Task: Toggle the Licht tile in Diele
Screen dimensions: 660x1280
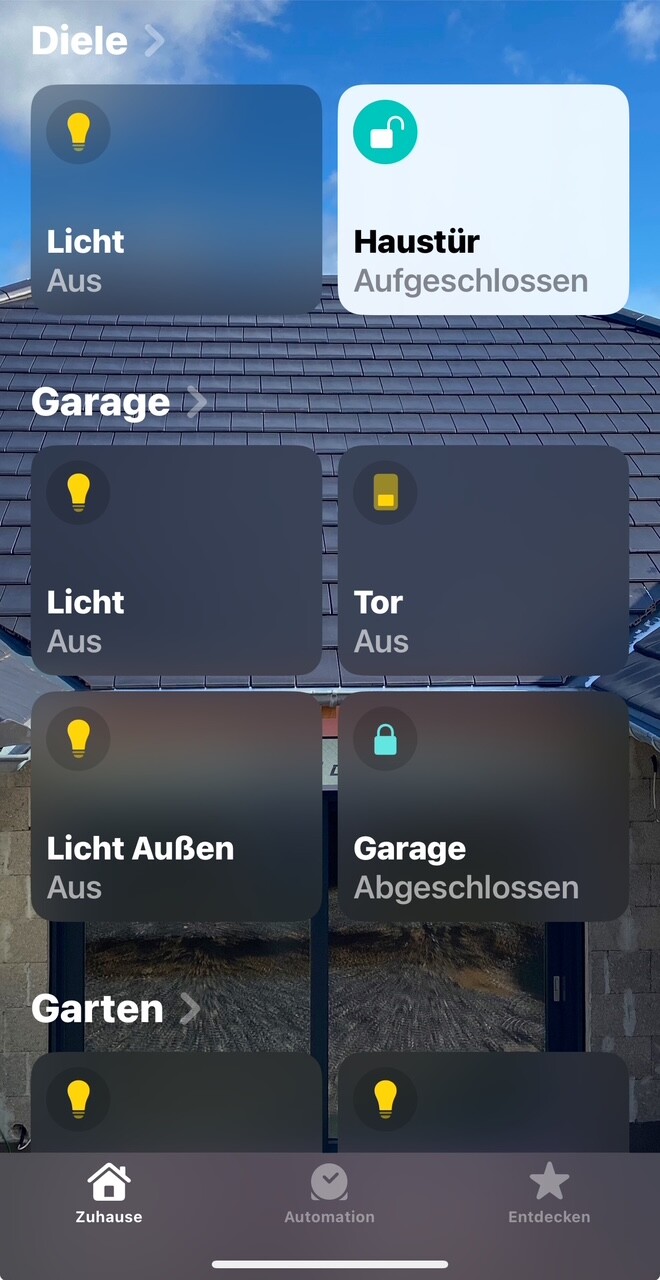Action: pyautogui.click(x=176, y=199)
